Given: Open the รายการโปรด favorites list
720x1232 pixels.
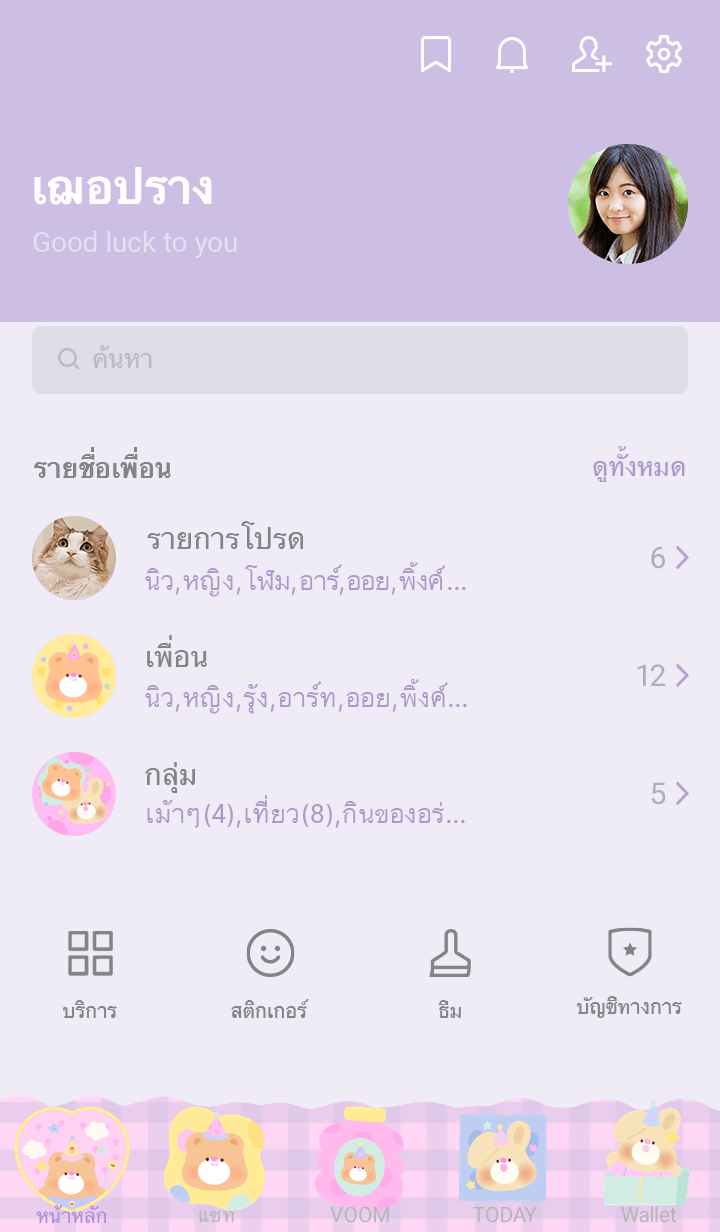Looking at the screenshot, I should click(360, 558).
